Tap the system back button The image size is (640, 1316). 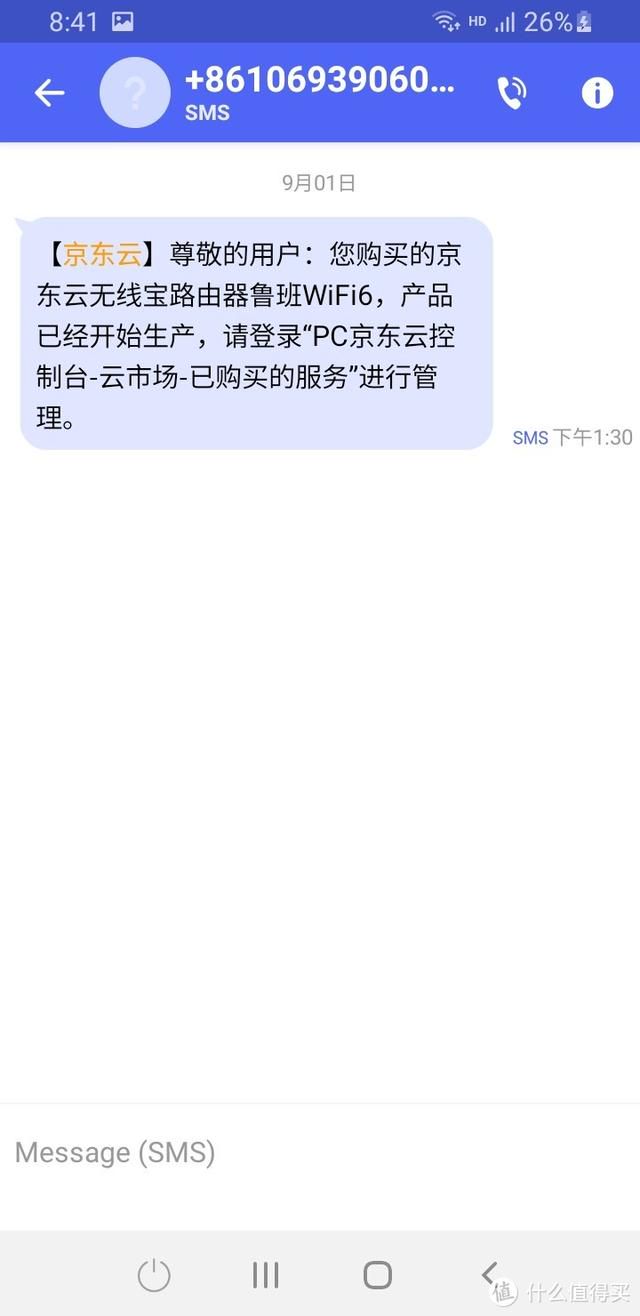click(x=489, y=1273)
